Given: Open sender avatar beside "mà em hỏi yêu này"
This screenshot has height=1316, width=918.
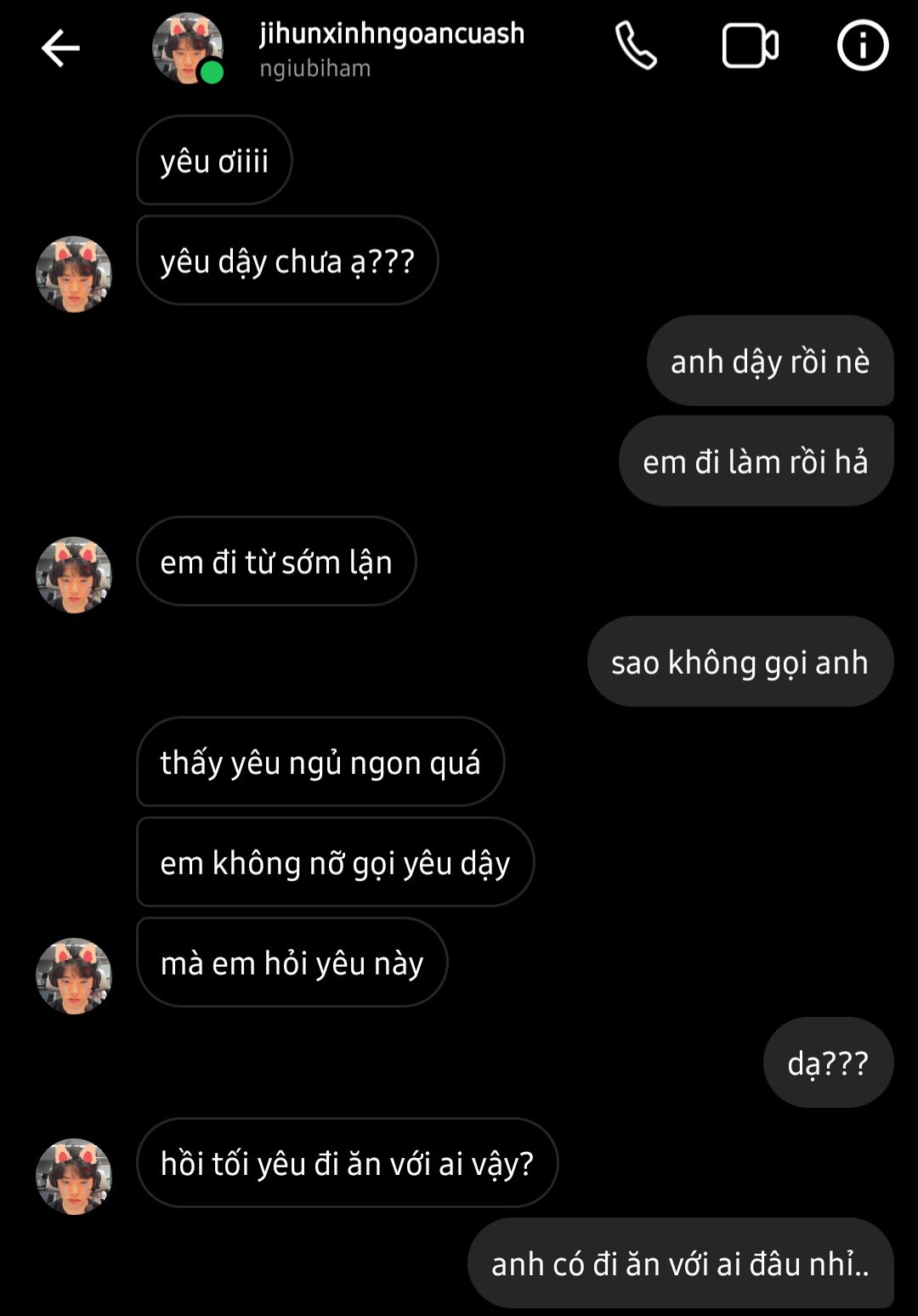Looking at the screenshot, I should pos(74,976).
